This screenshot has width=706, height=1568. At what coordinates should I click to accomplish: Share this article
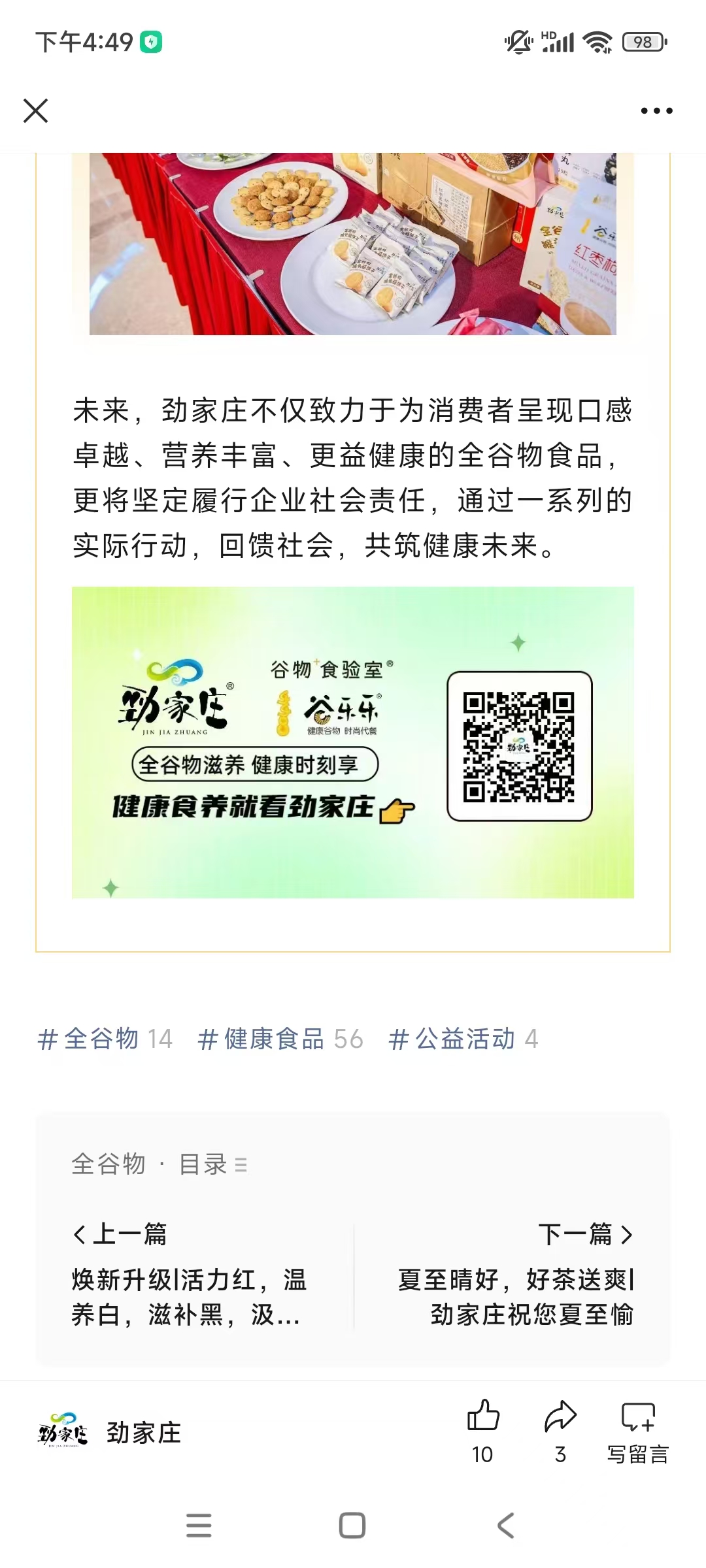coord(560,1429)
